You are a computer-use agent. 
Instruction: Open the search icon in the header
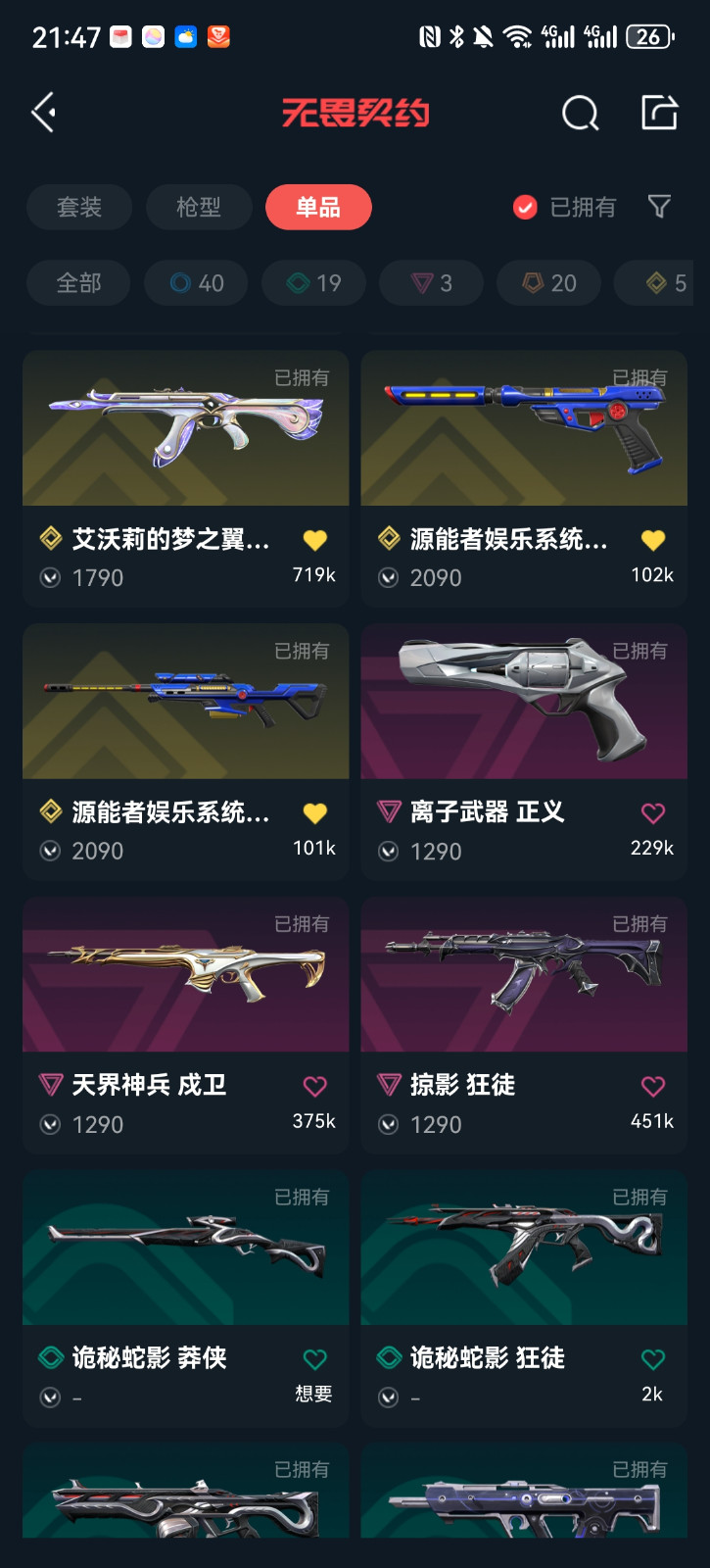(580, 113)
